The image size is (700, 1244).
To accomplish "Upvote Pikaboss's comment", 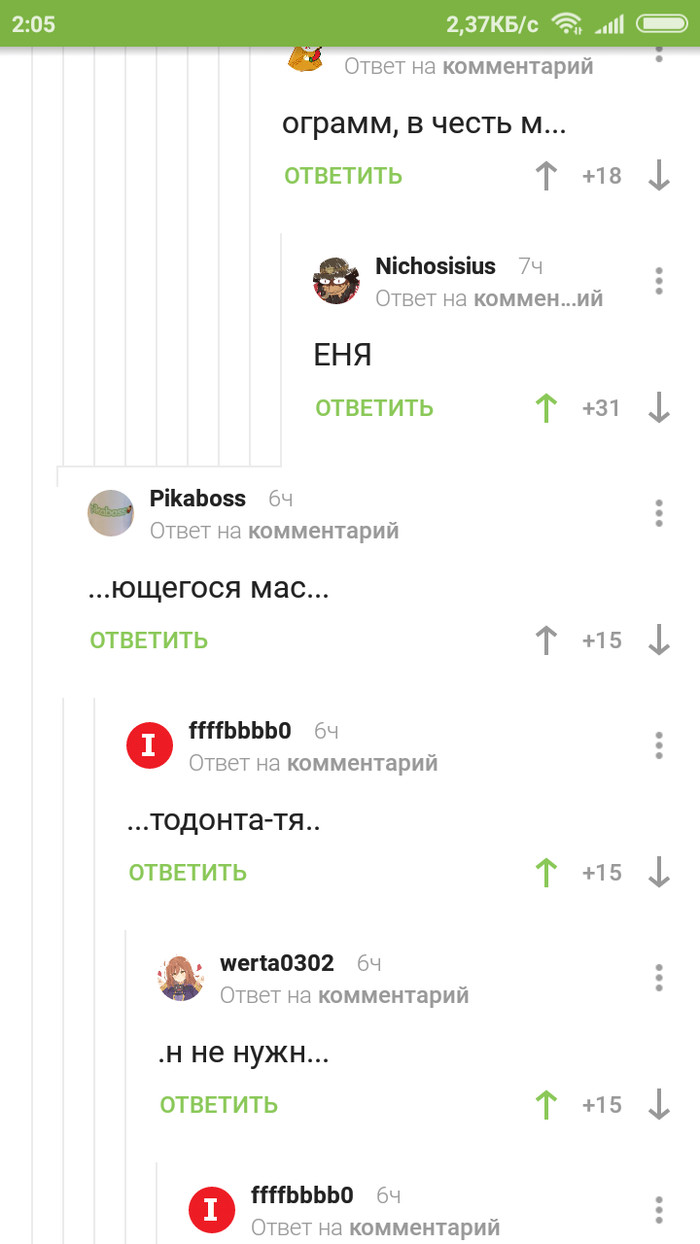I will click(546, 640).
